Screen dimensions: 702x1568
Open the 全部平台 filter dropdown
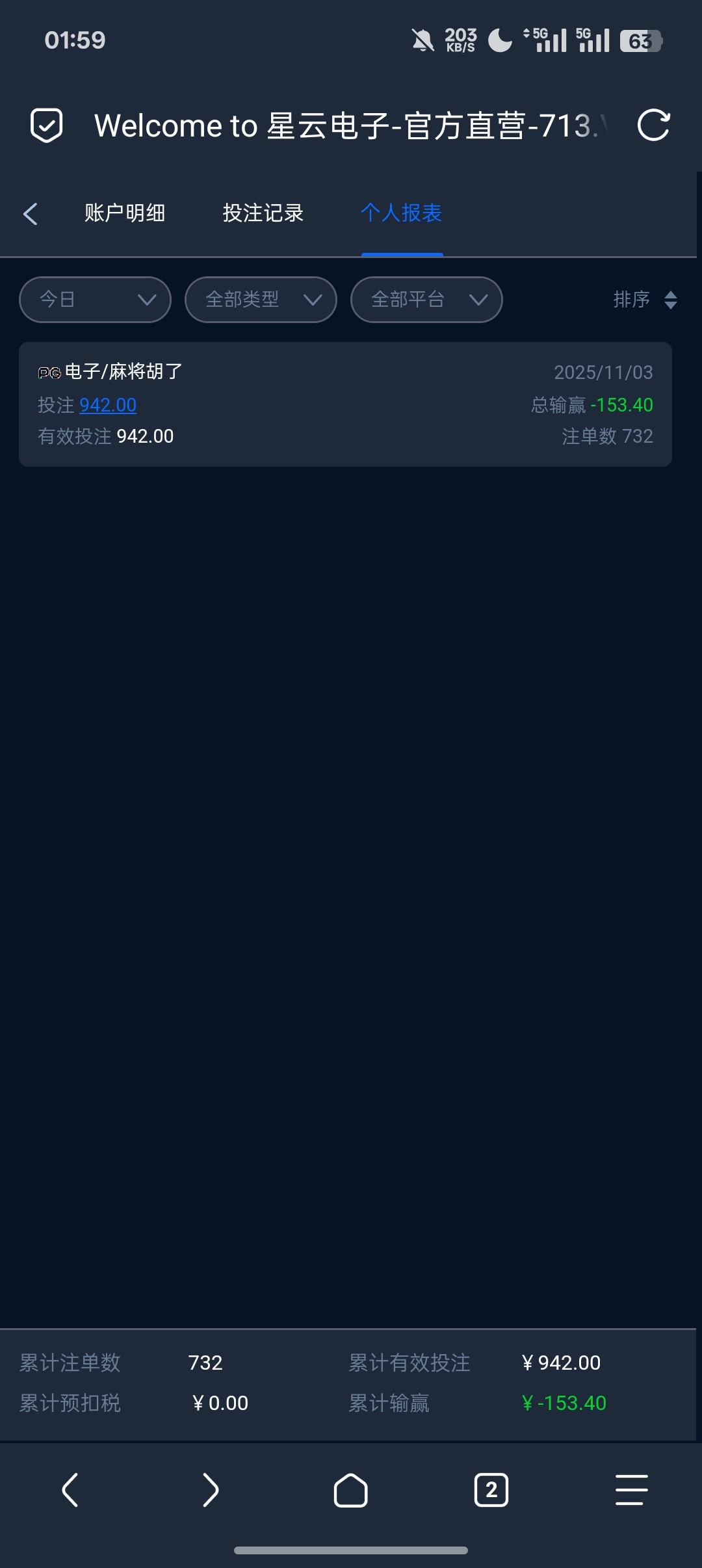coord(426,300)
